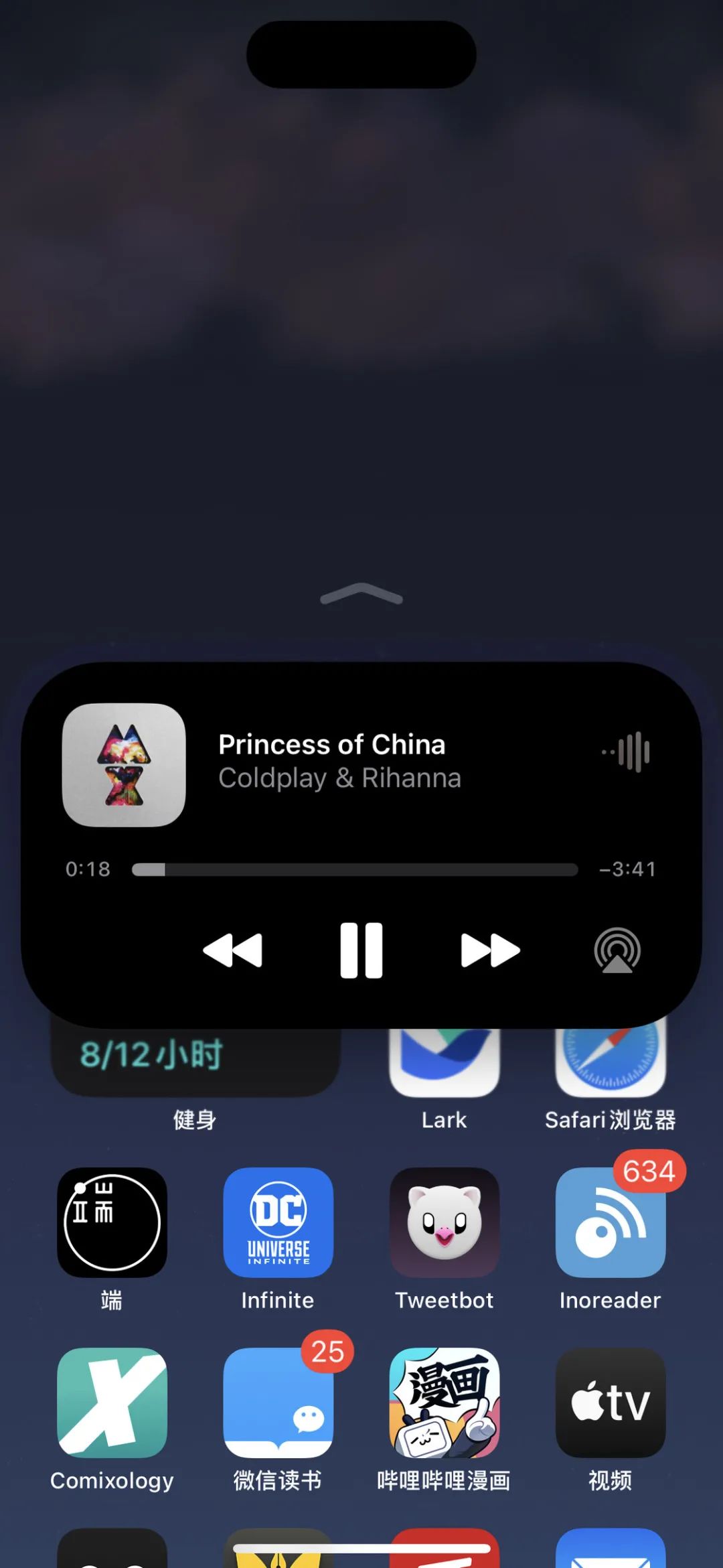Open the Comixology app
Viewport: 723px width, 1568px height.
click(x=112, y=1402)
